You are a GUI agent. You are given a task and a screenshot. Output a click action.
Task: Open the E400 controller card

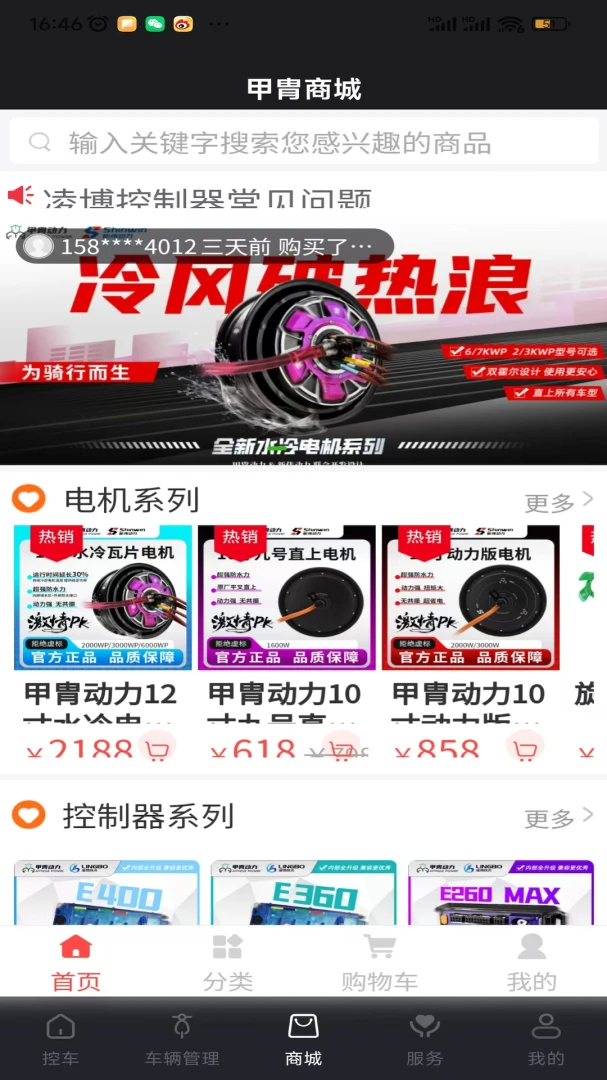tap(106, 892)
